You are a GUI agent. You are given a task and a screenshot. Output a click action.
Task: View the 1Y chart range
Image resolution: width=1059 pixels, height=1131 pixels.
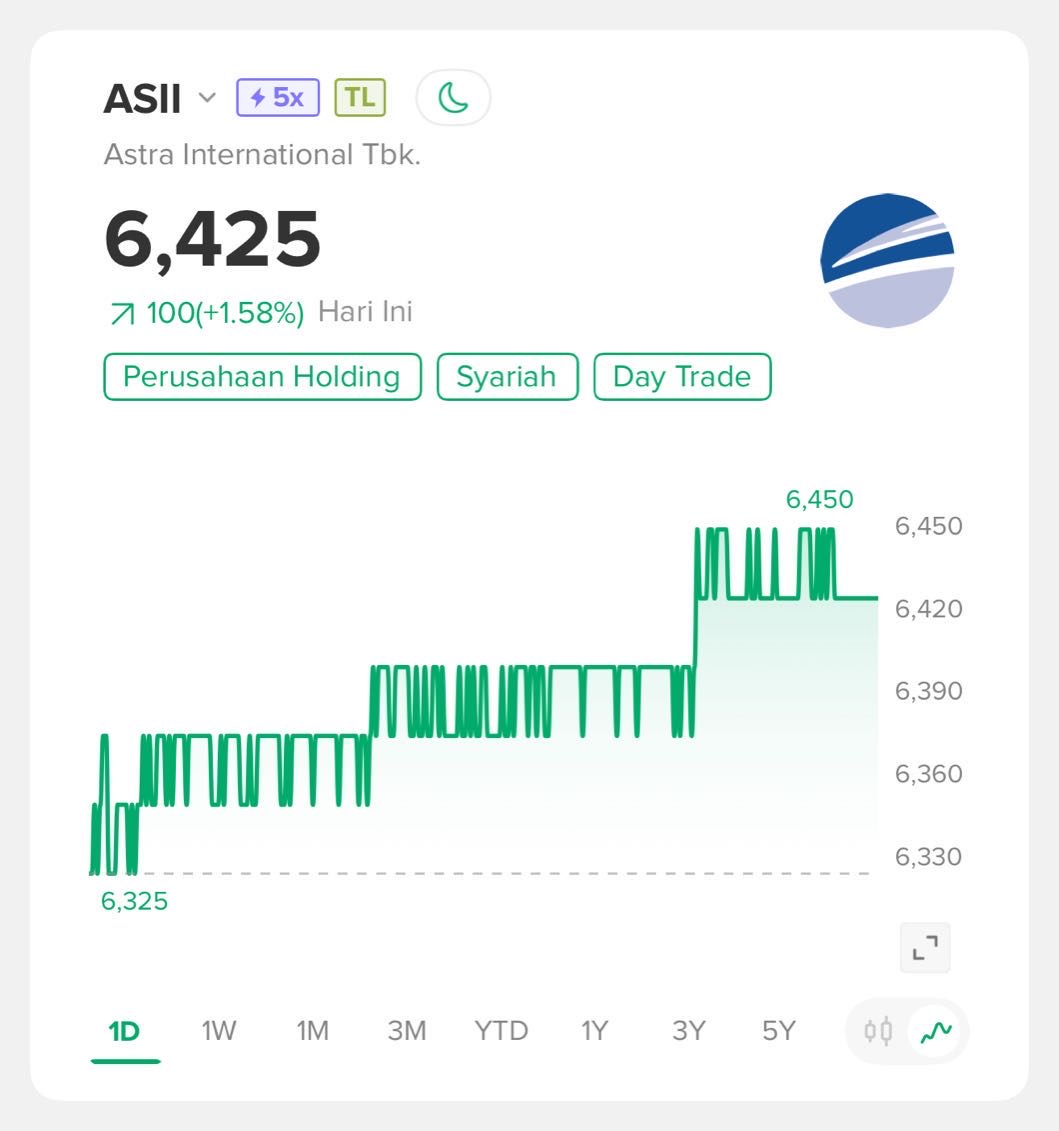click(x=594, y=1031)
